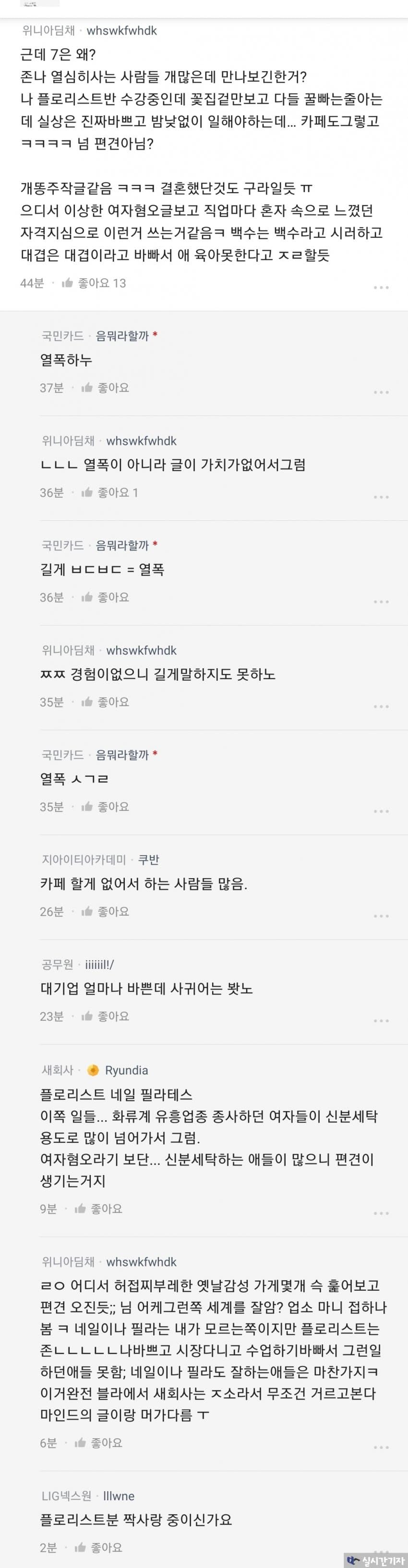408x1568 pixels.
Task: Open Ryundia's profile name
Action: (126, 1070)
